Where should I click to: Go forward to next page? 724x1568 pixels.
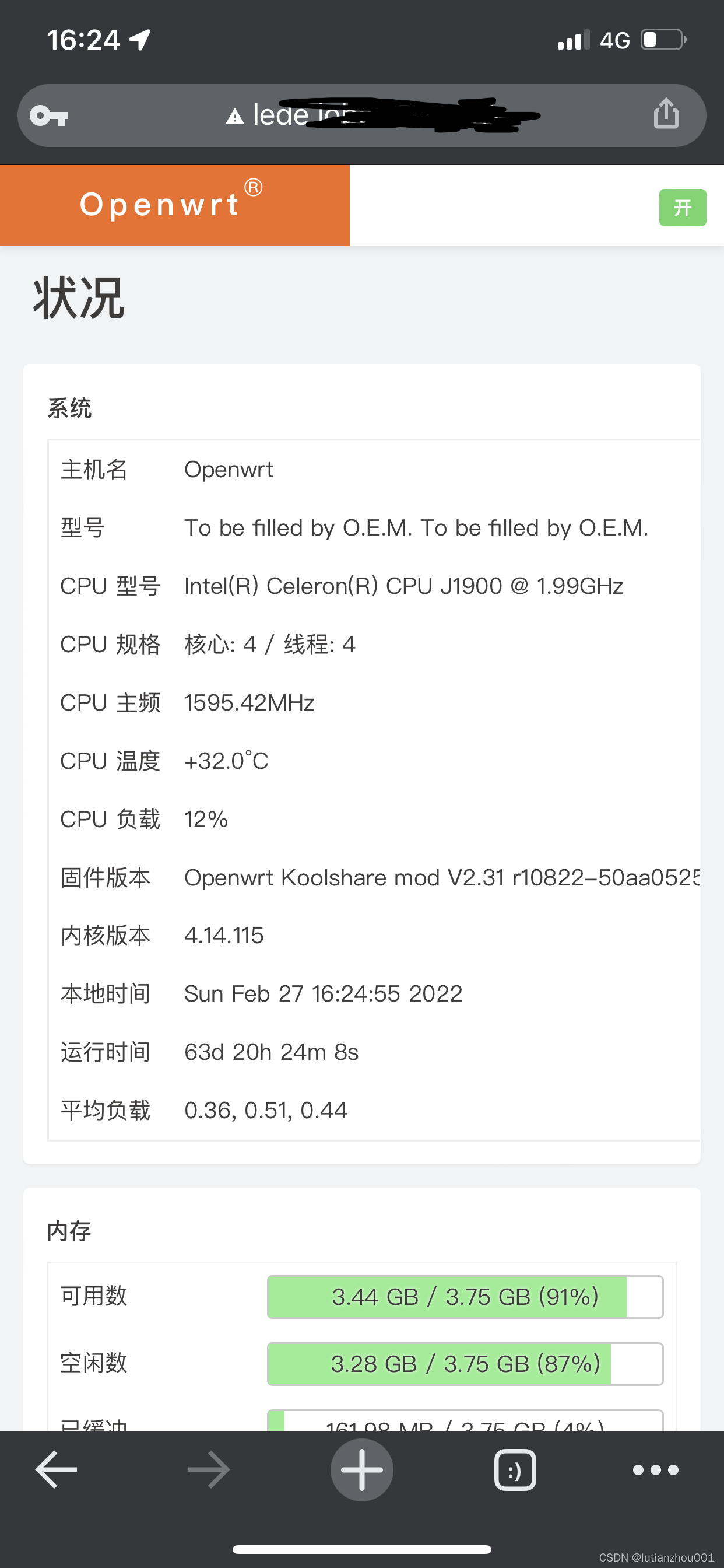pos(209,1469)
